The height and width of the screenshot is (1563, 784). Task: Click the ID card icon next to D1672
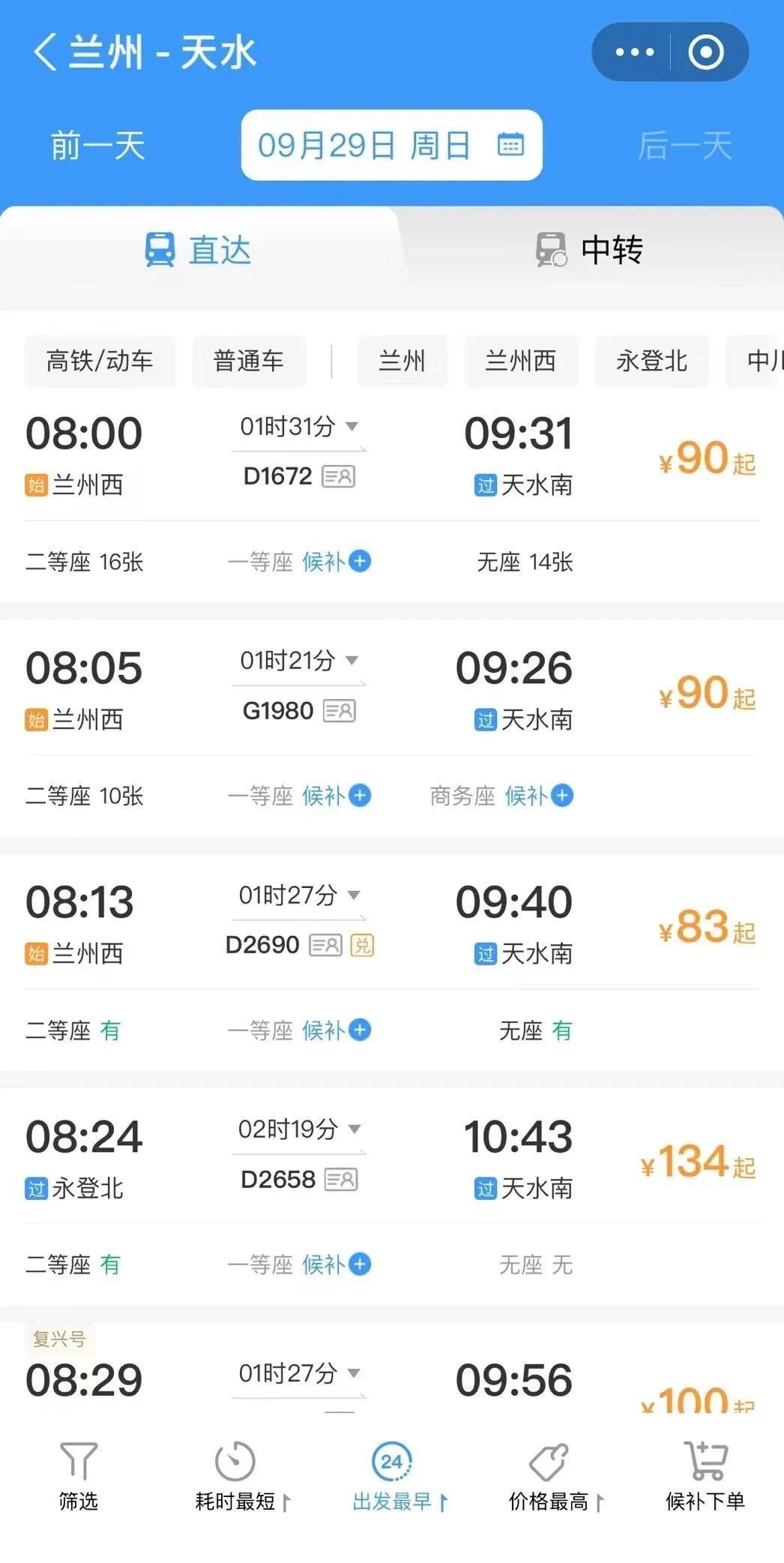point(340,476)
